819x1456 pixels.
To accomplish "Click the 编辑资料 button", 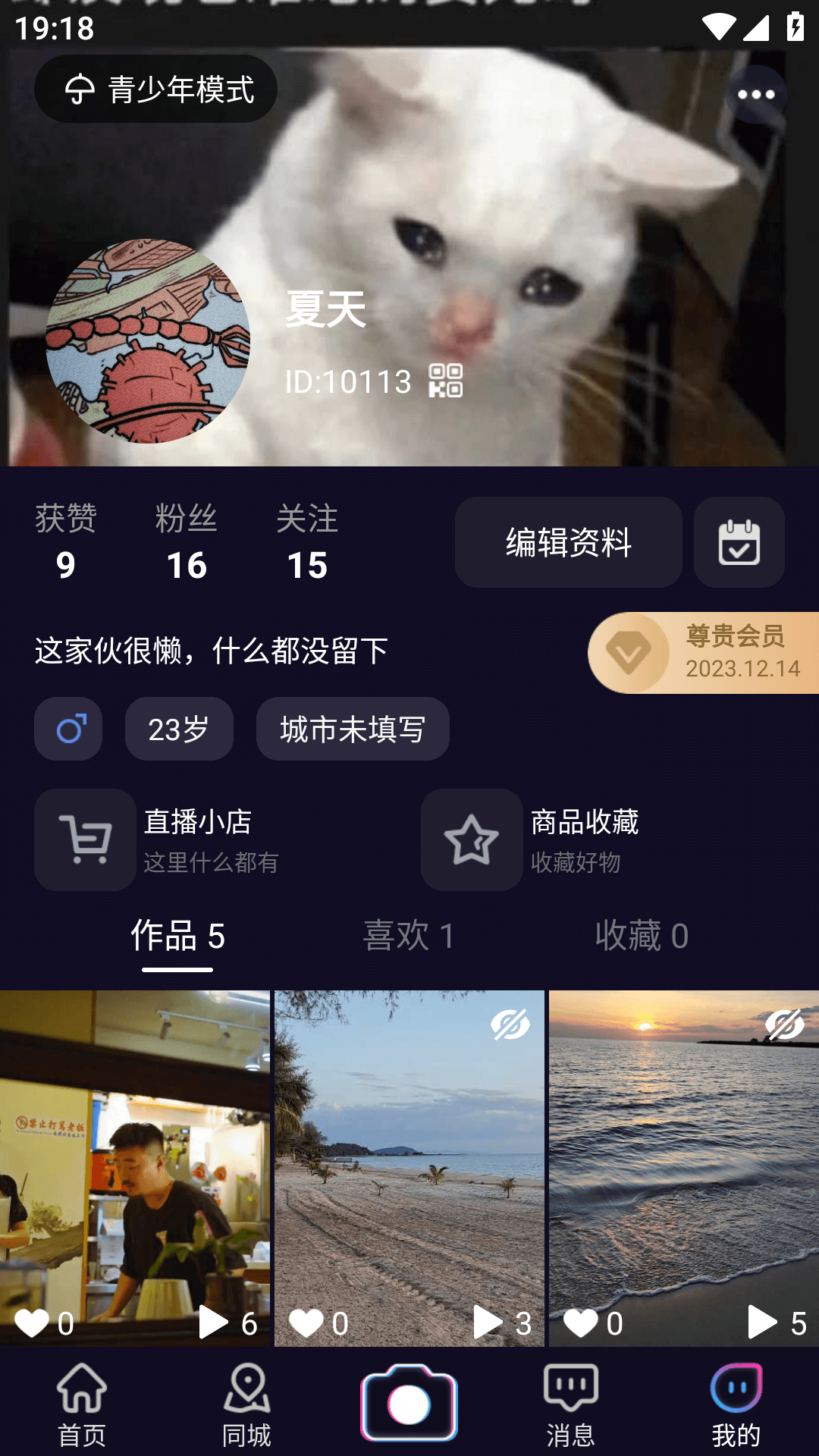I will click(x=568, y=543).
